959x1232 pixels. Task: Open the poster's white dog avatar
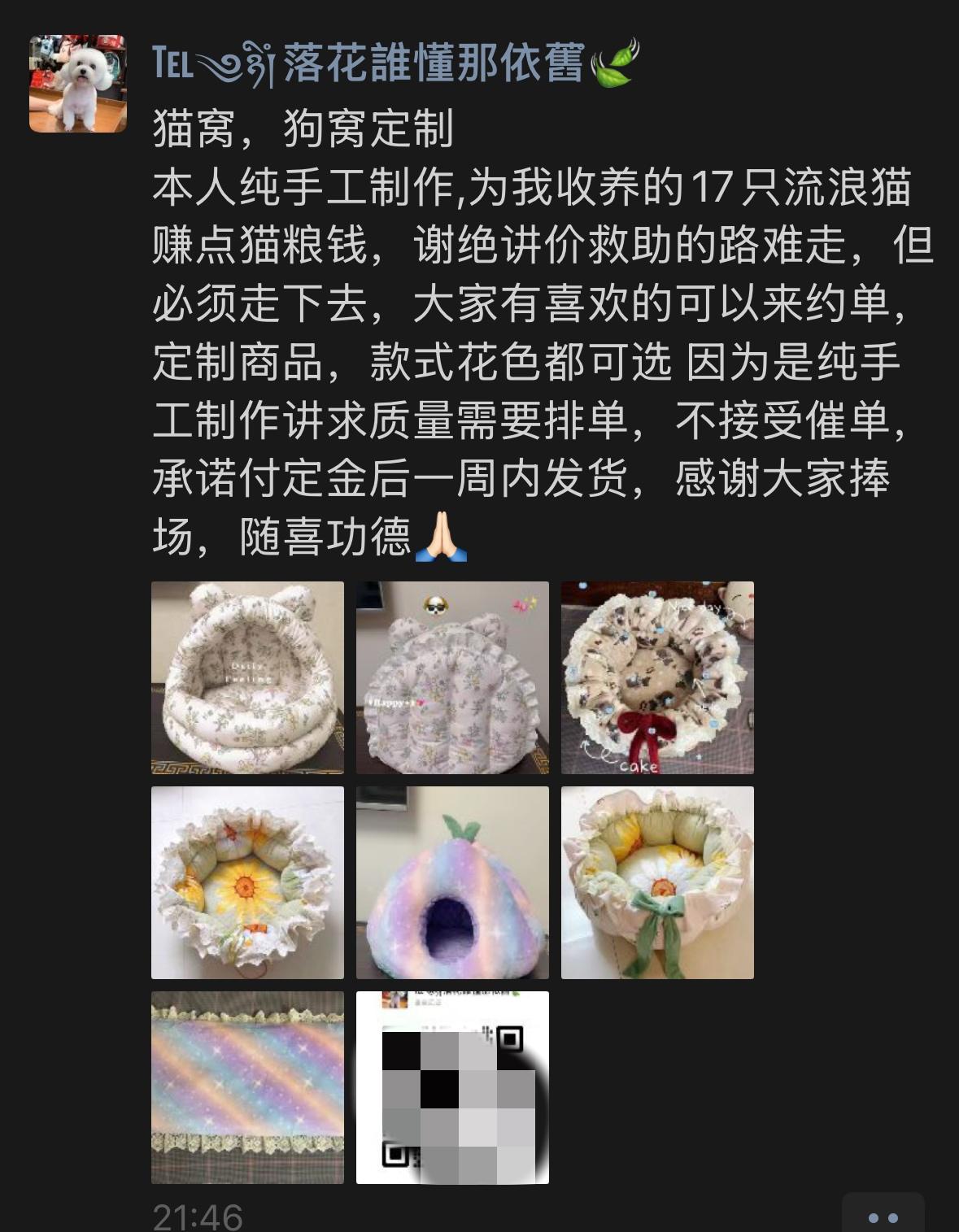tap(78, 84)
